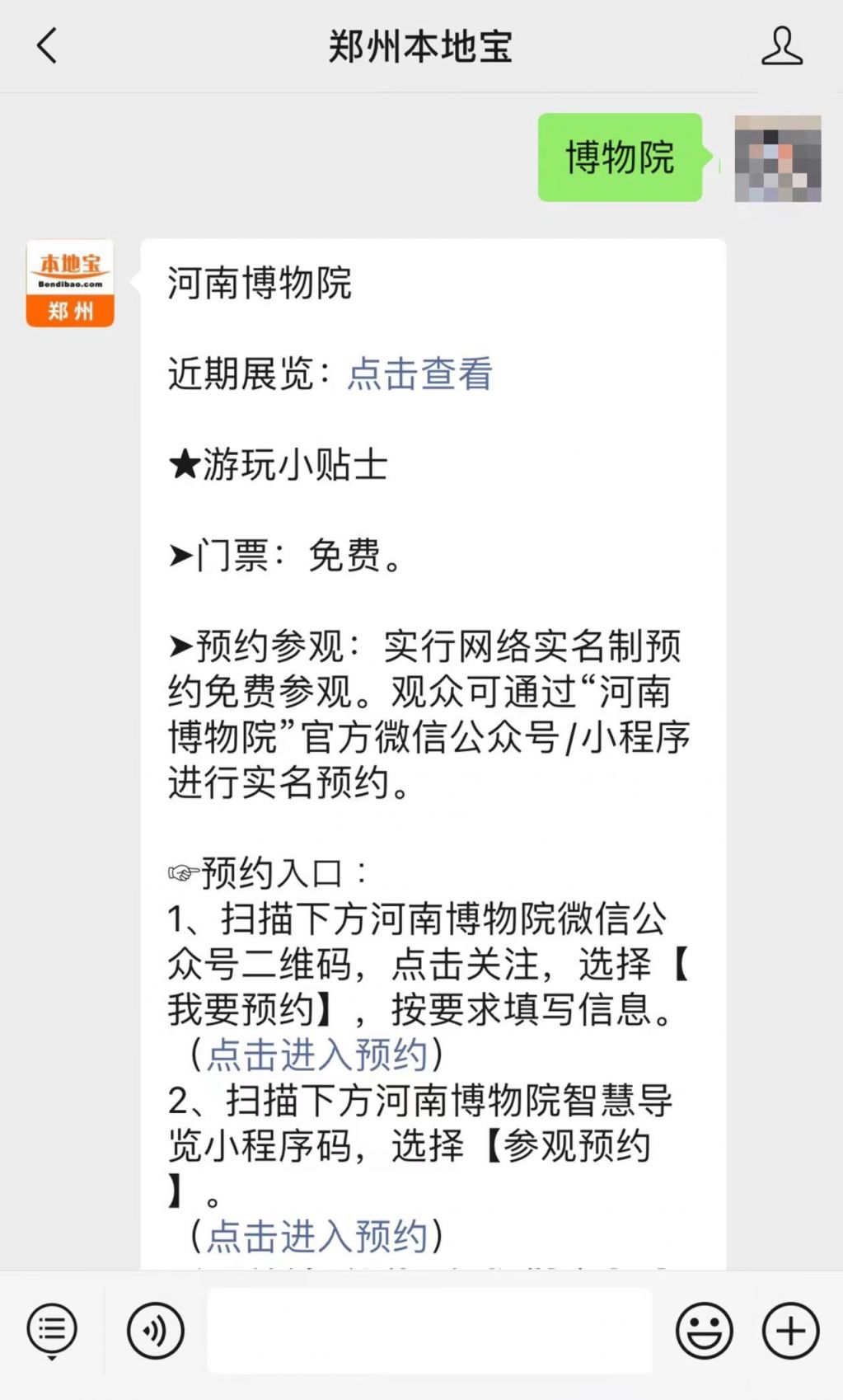This screenshot has height=1400, width=843.
Task: Open the 点击查看 exhibitions link
Action: (419, 373)
